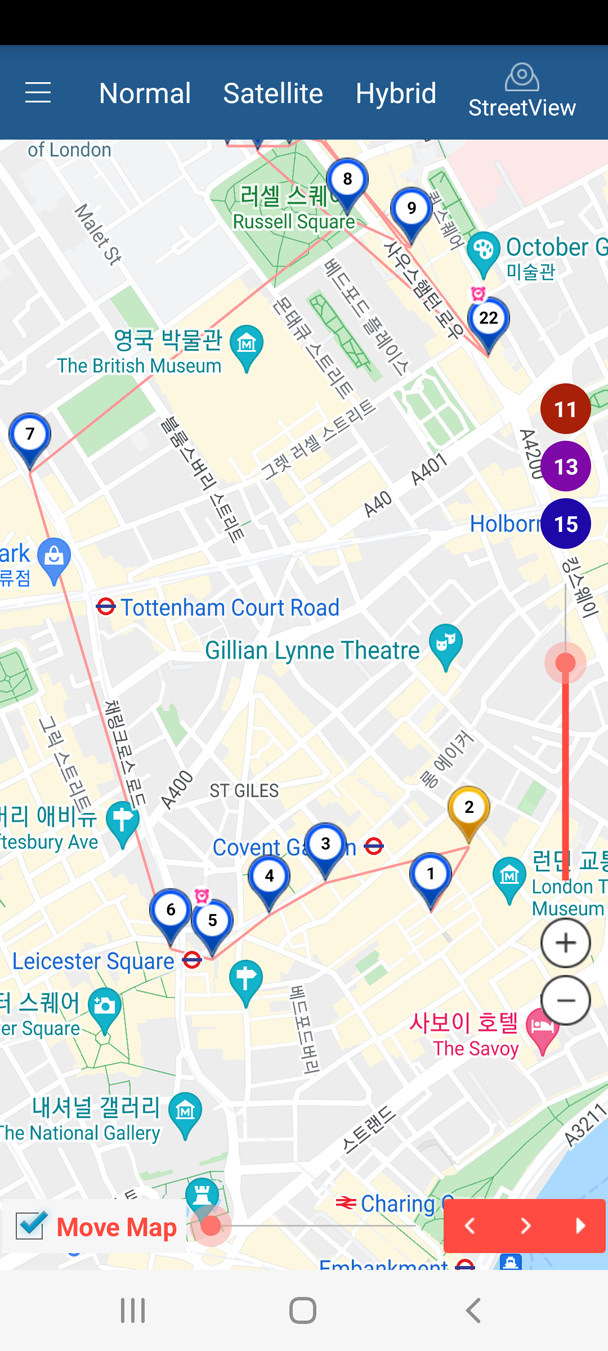Zoom out with the minus button
This screenshot has width=608, height=1351.
566,1000
